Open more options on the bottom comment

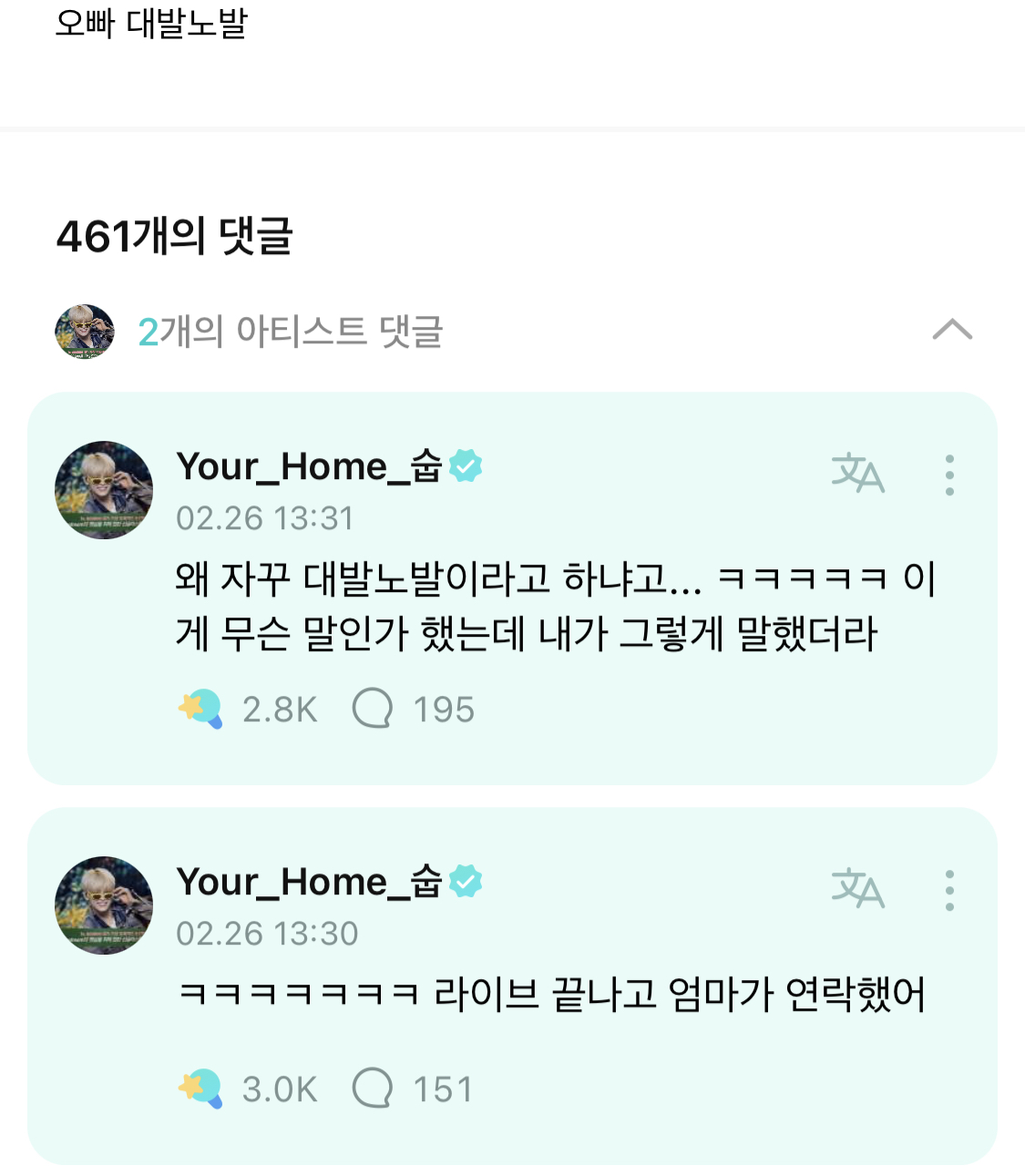(950, 888)
